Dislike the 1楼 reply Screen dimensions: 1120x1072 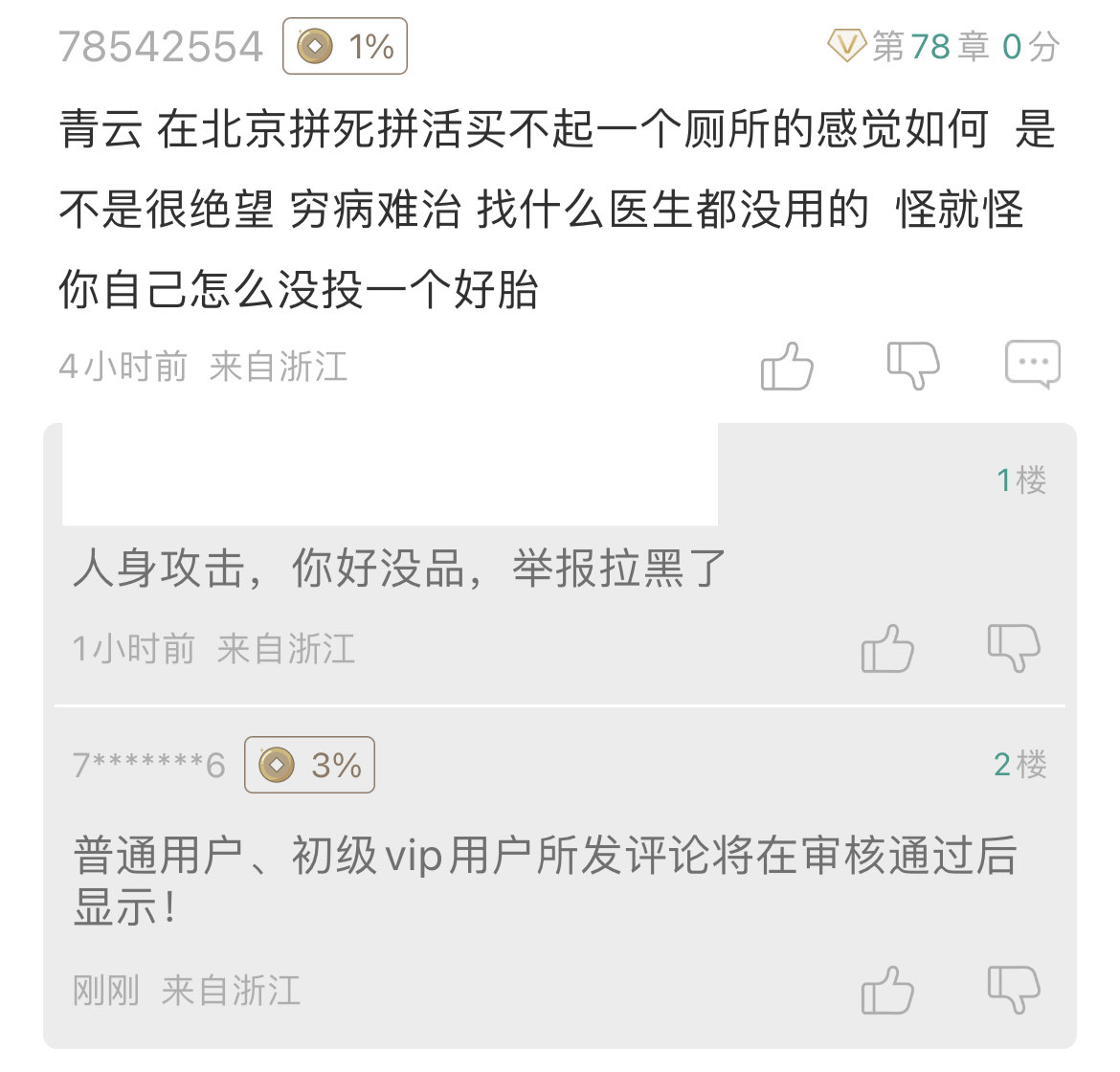(1014, 648)
